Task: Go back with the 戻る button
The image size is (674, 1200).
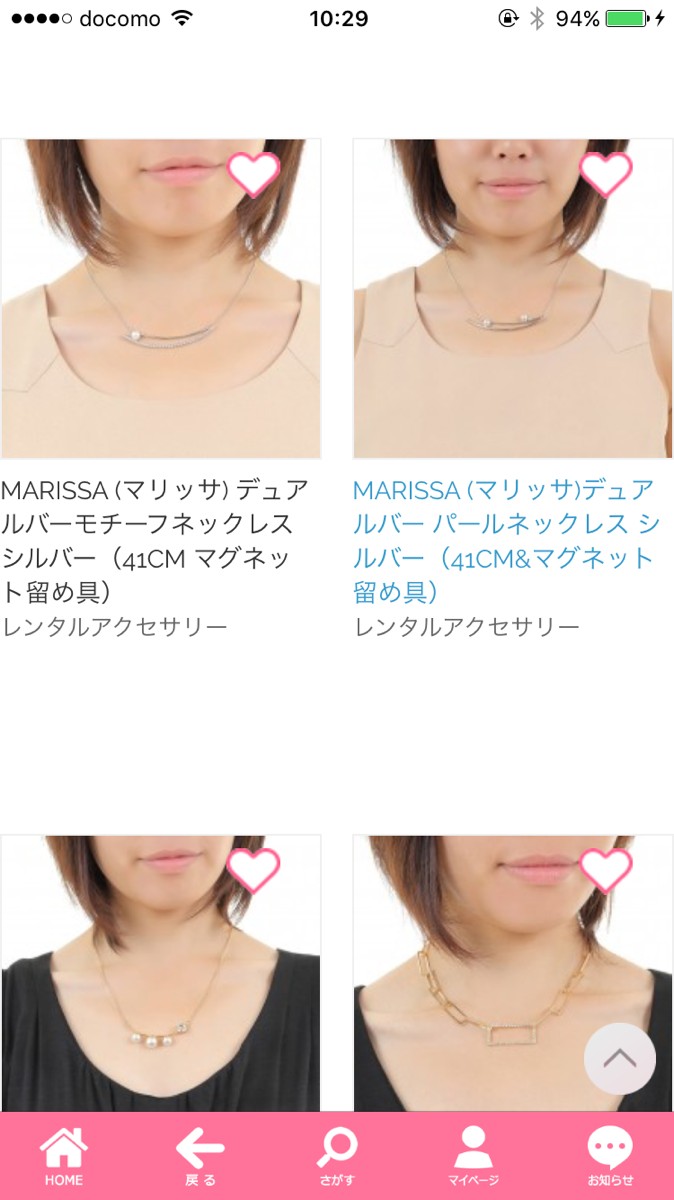Action: click(x=200, y=1156)
